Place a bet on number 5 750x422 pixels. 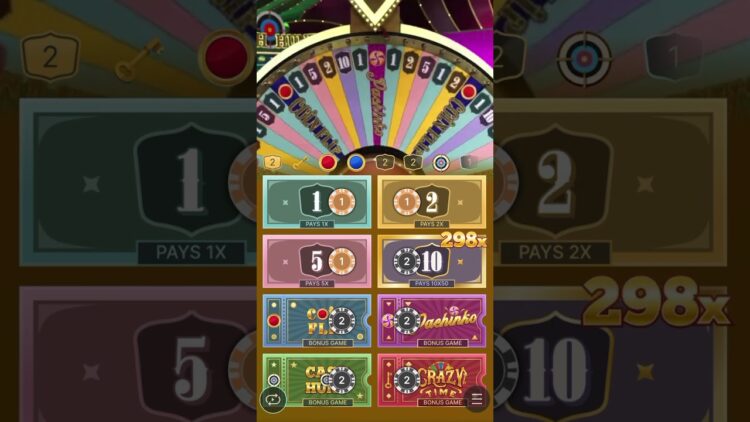[x=316, y=261]
